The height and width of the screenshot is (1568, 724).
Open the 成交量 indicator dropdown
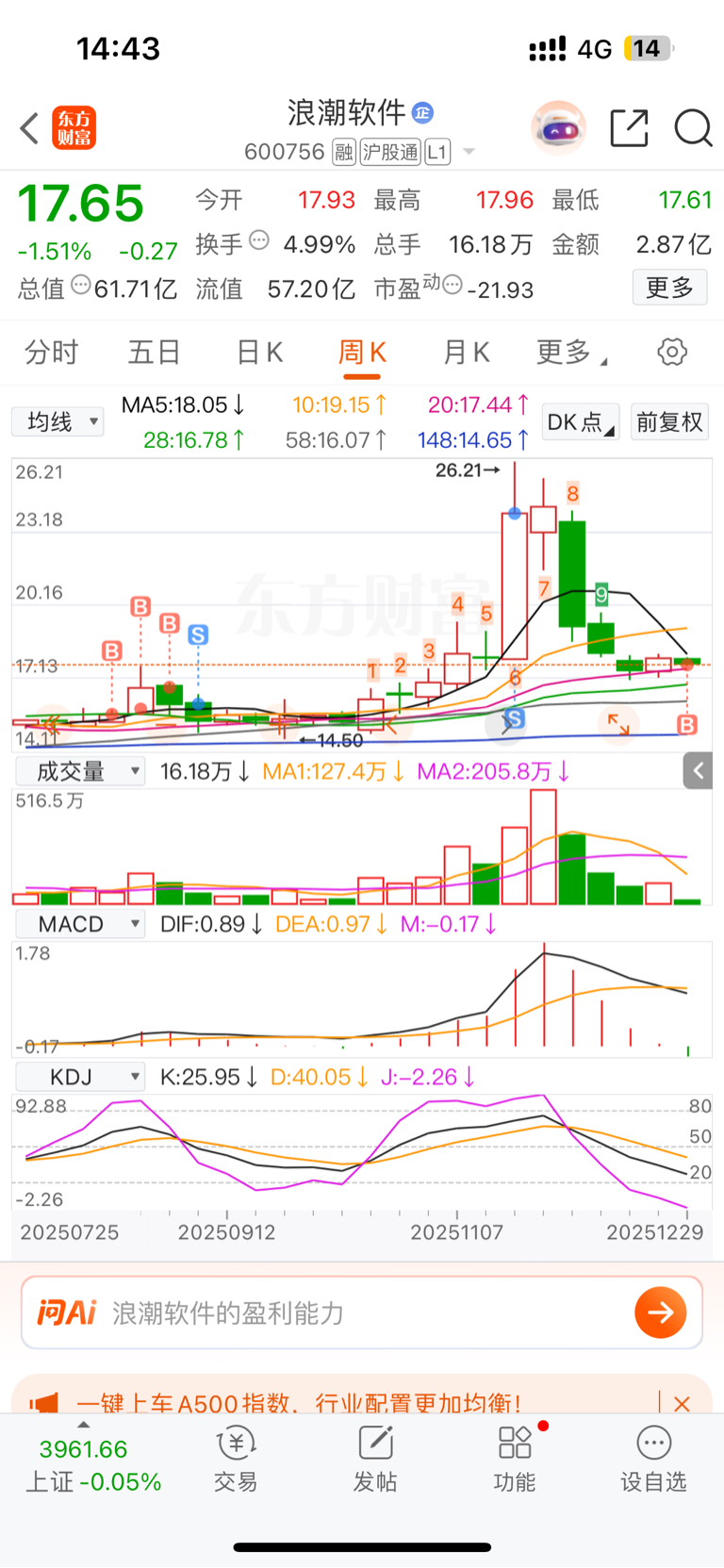pyautogui.click(x=80, y=771)
